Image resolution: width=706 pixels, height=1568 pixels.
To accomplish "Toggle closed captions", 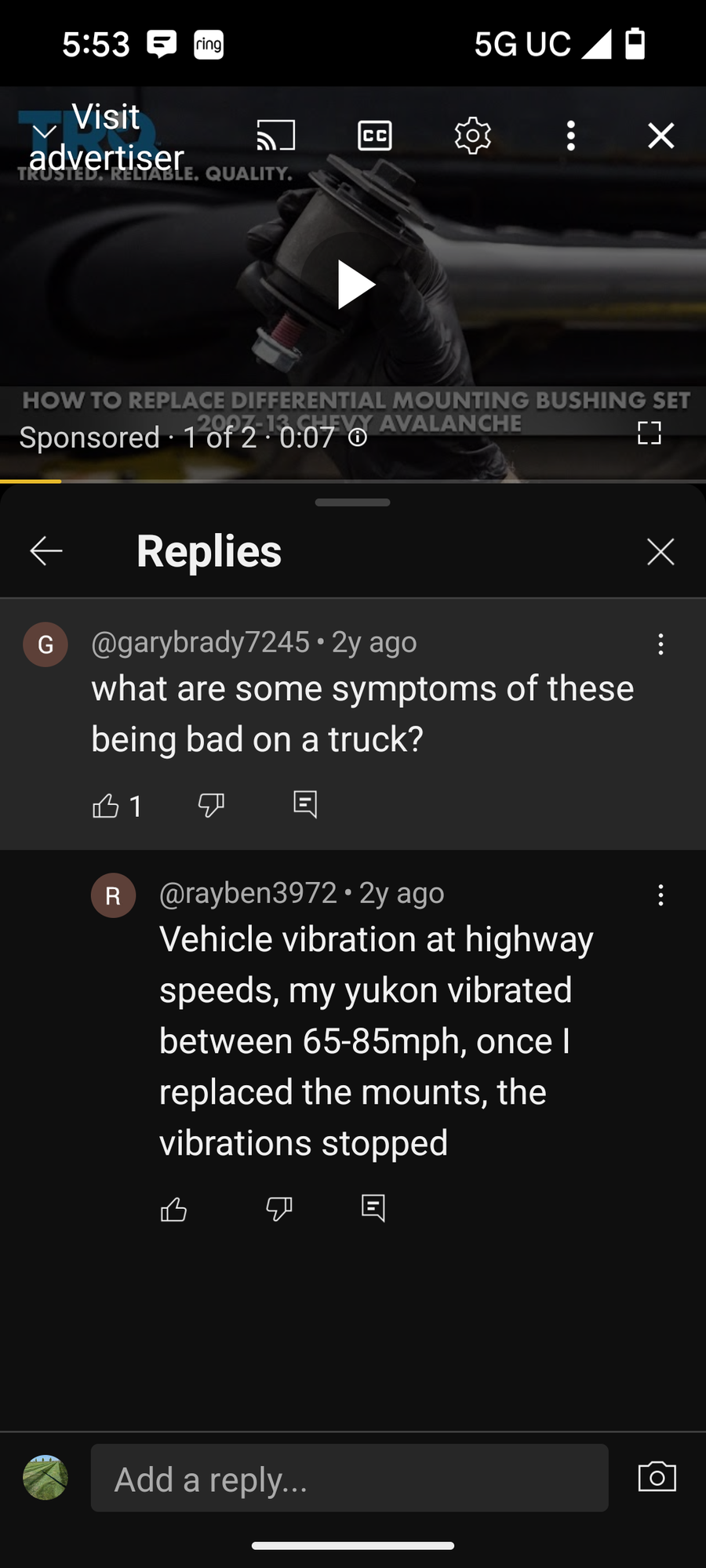I will pos(374,136).
